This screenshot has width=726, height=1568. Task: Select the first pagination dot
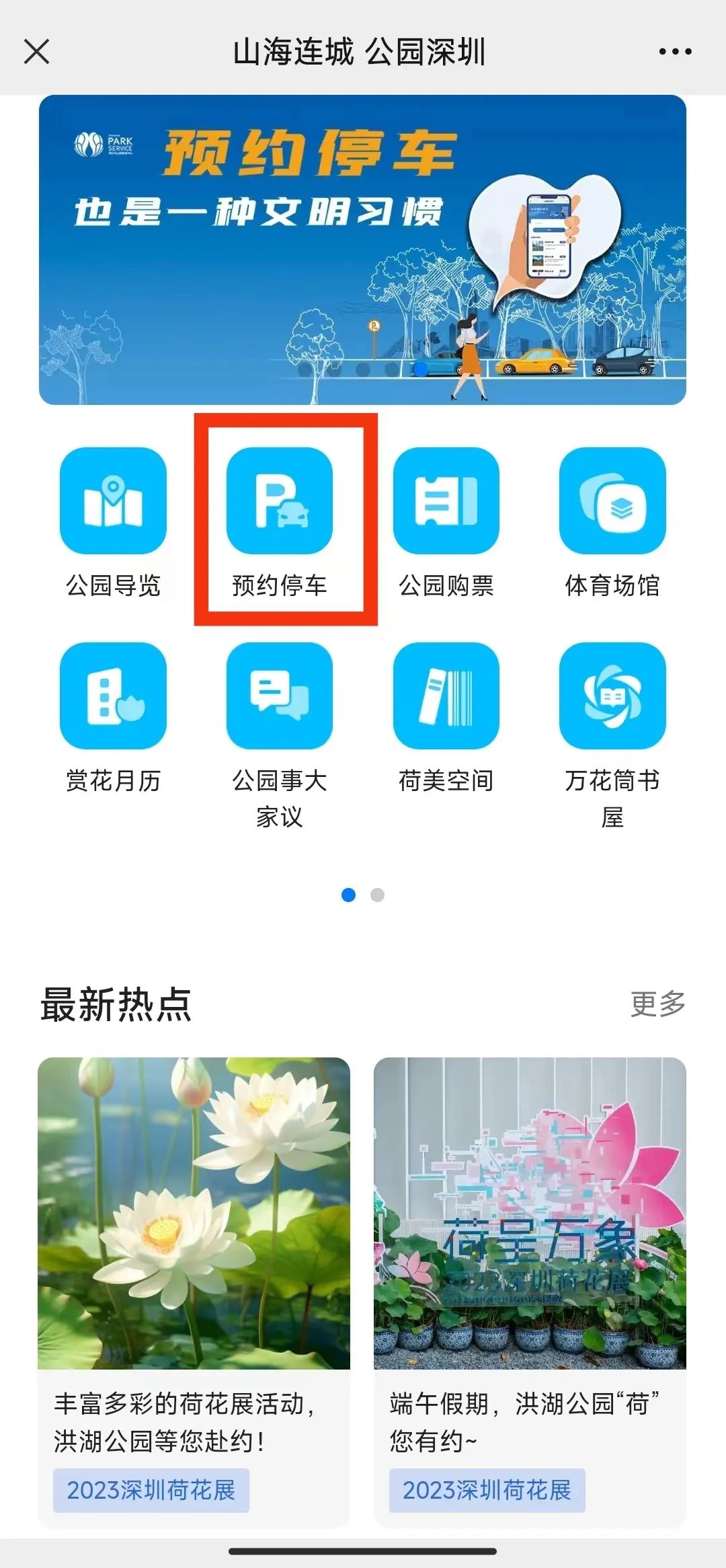click(349, 894)
